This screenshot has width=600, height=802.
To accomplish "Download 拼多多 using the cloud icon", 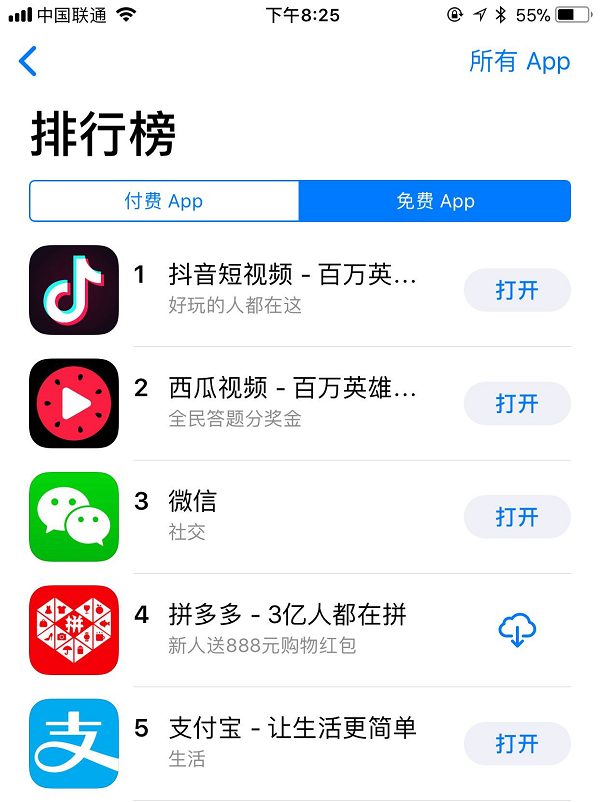I will pyautogui.click(x=517, y=630).
